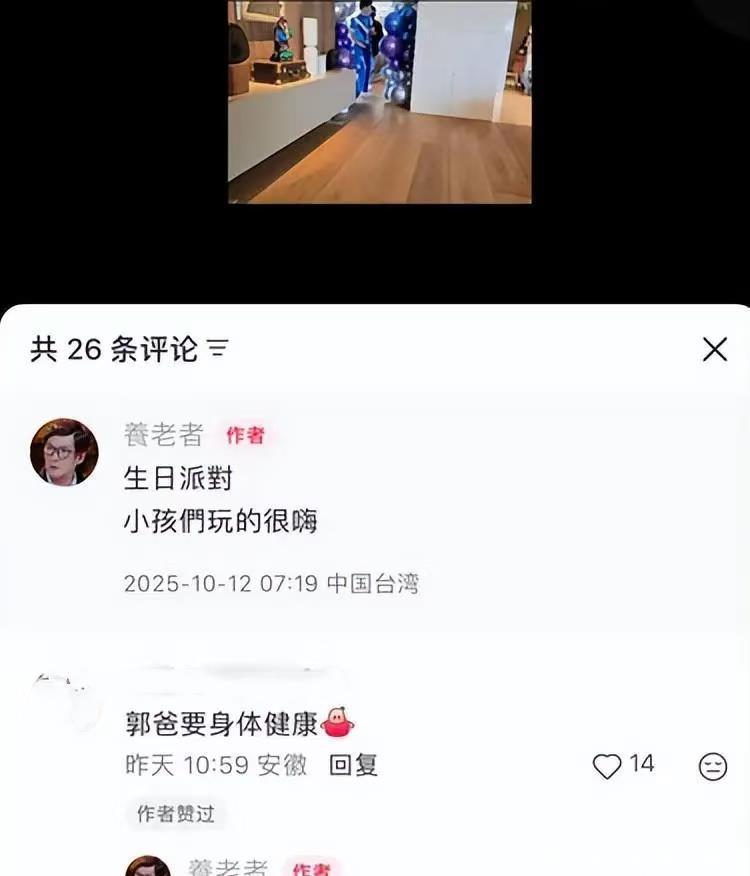
Task: Tap 回复 under the 安徽 comment
Action: coord(353,765)
